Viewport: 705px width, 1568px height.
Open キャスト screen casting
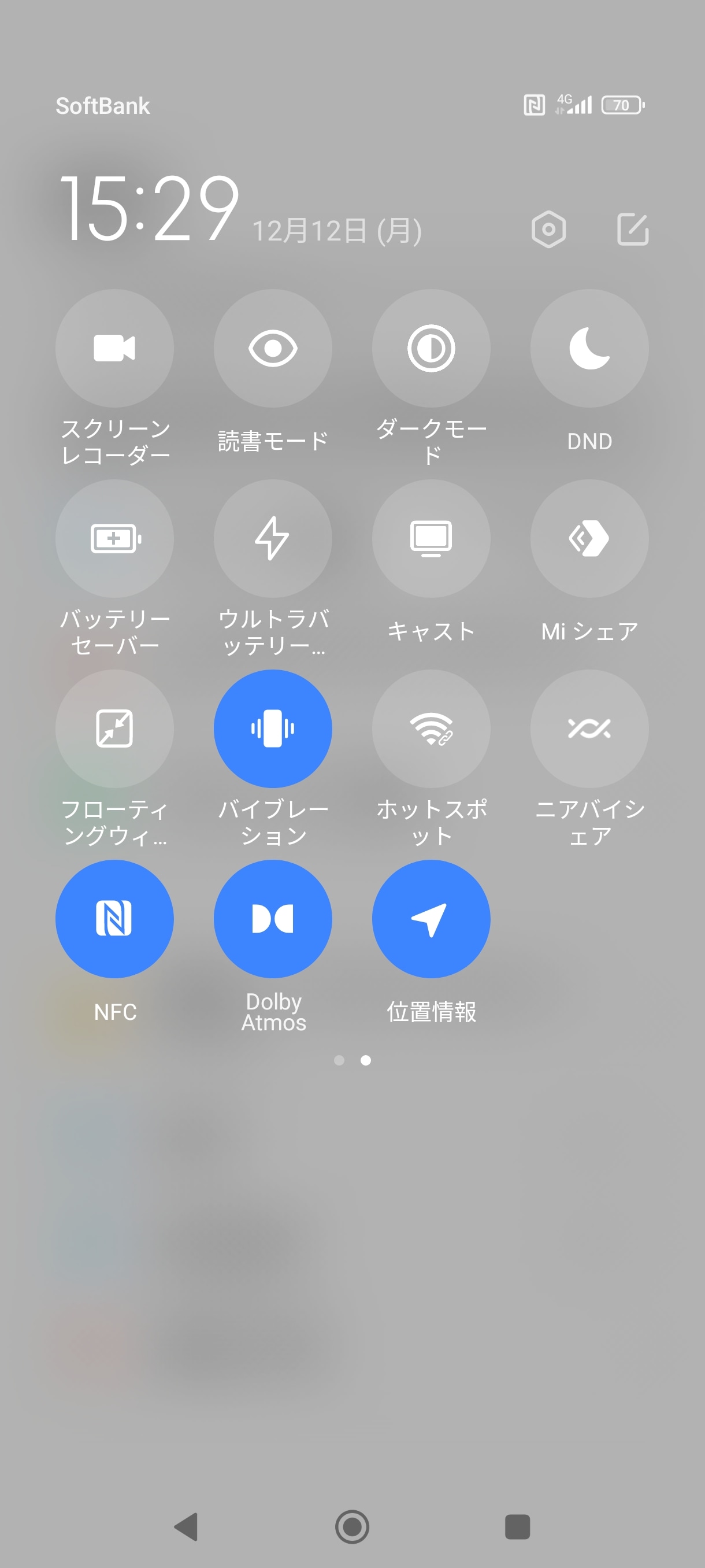click(431, 538)
